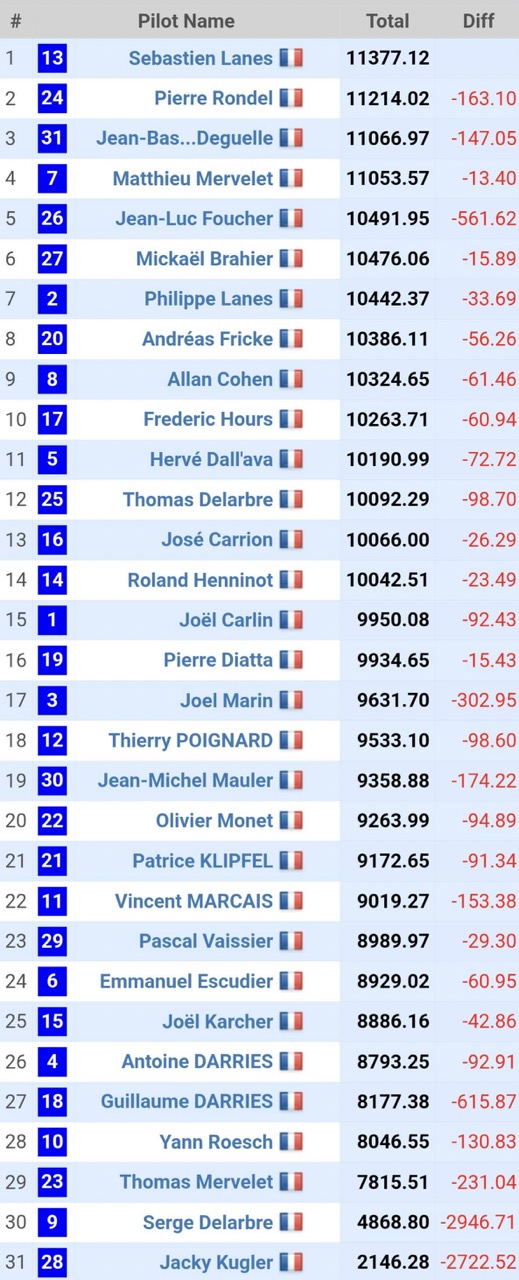Open Jacky Kugler's pilot page
The height and width of the screenshot is (1280, 519).
click(216, 1262)
